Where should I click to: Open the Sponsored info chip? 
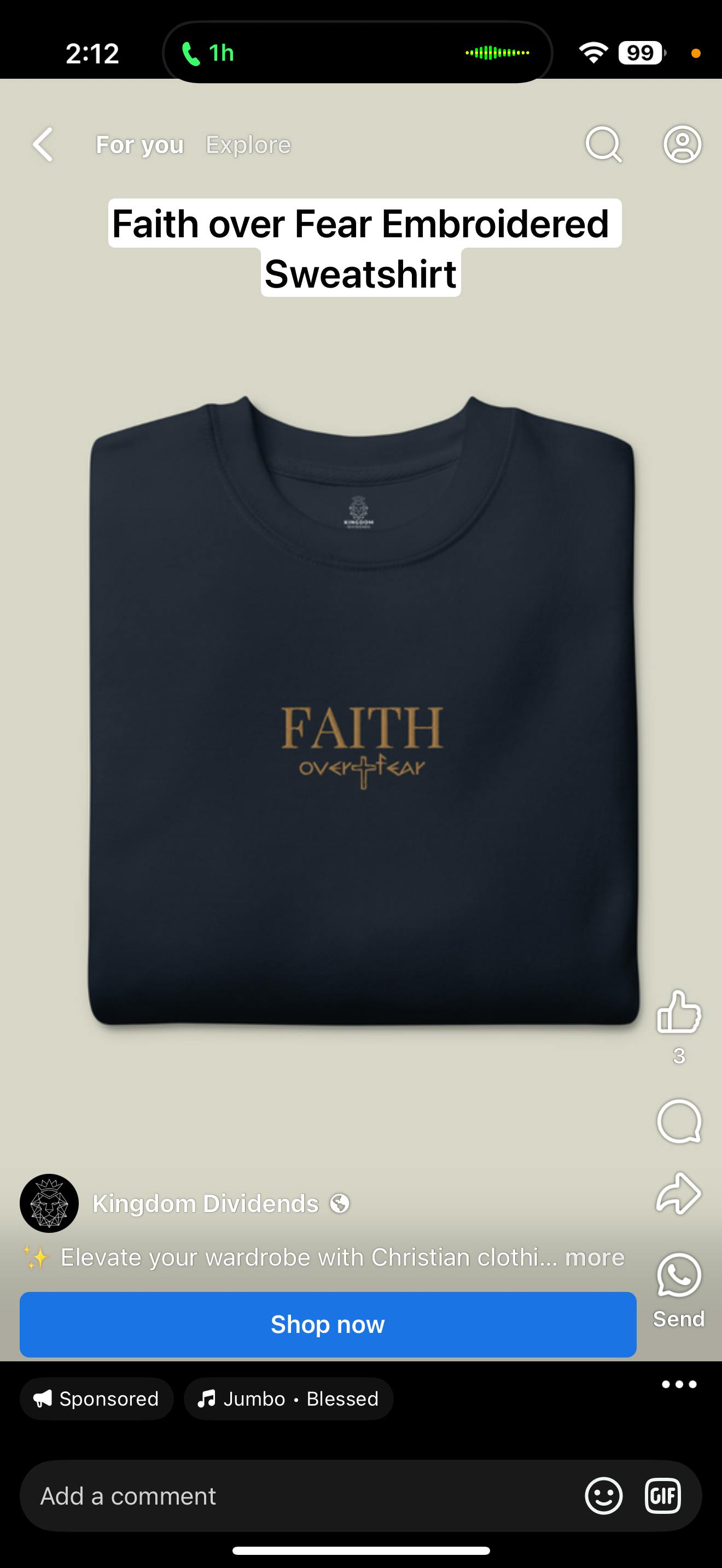pos(96,1399)
